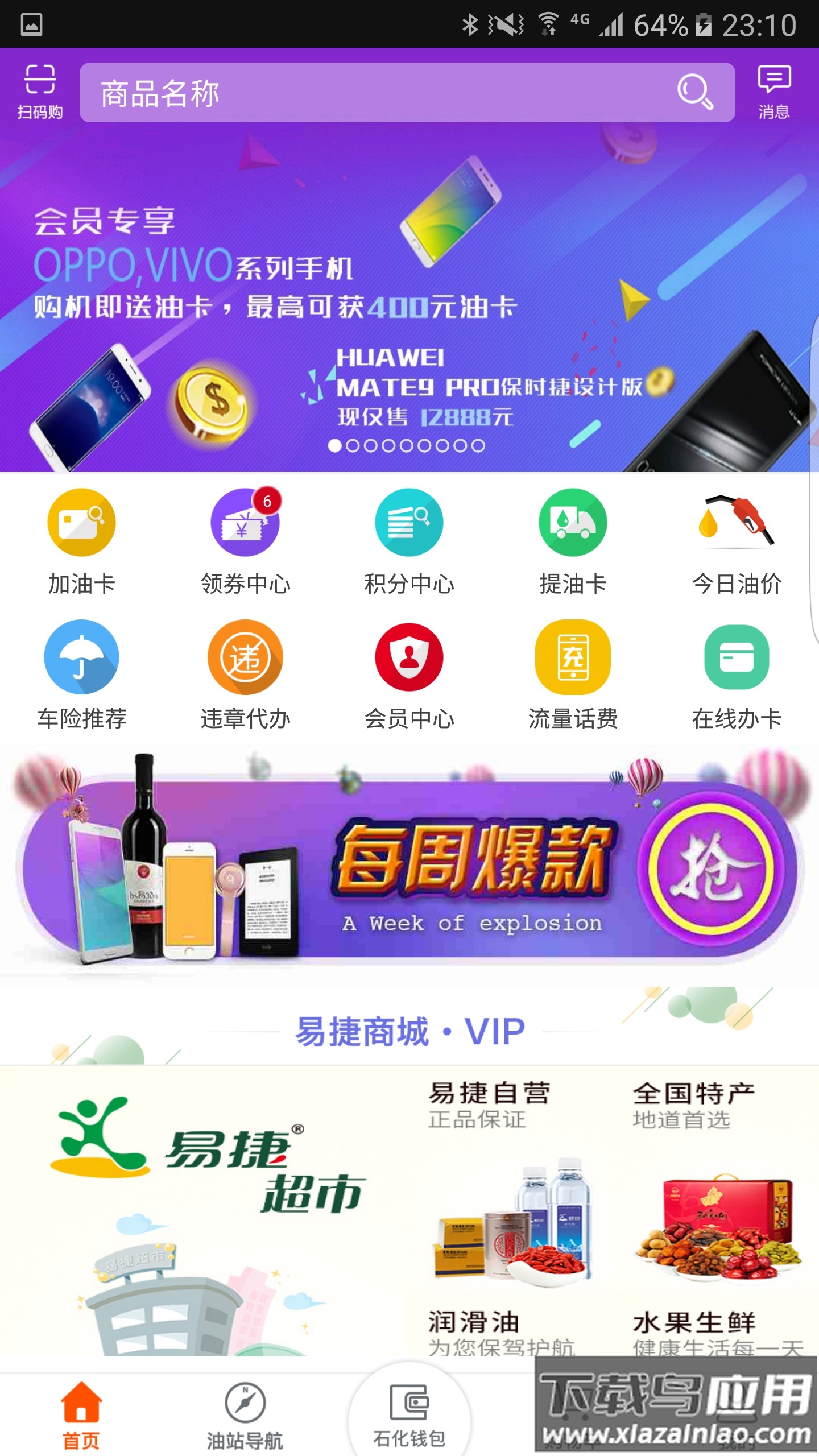
Task: Open 消息 messages
Action: (773, 91)
